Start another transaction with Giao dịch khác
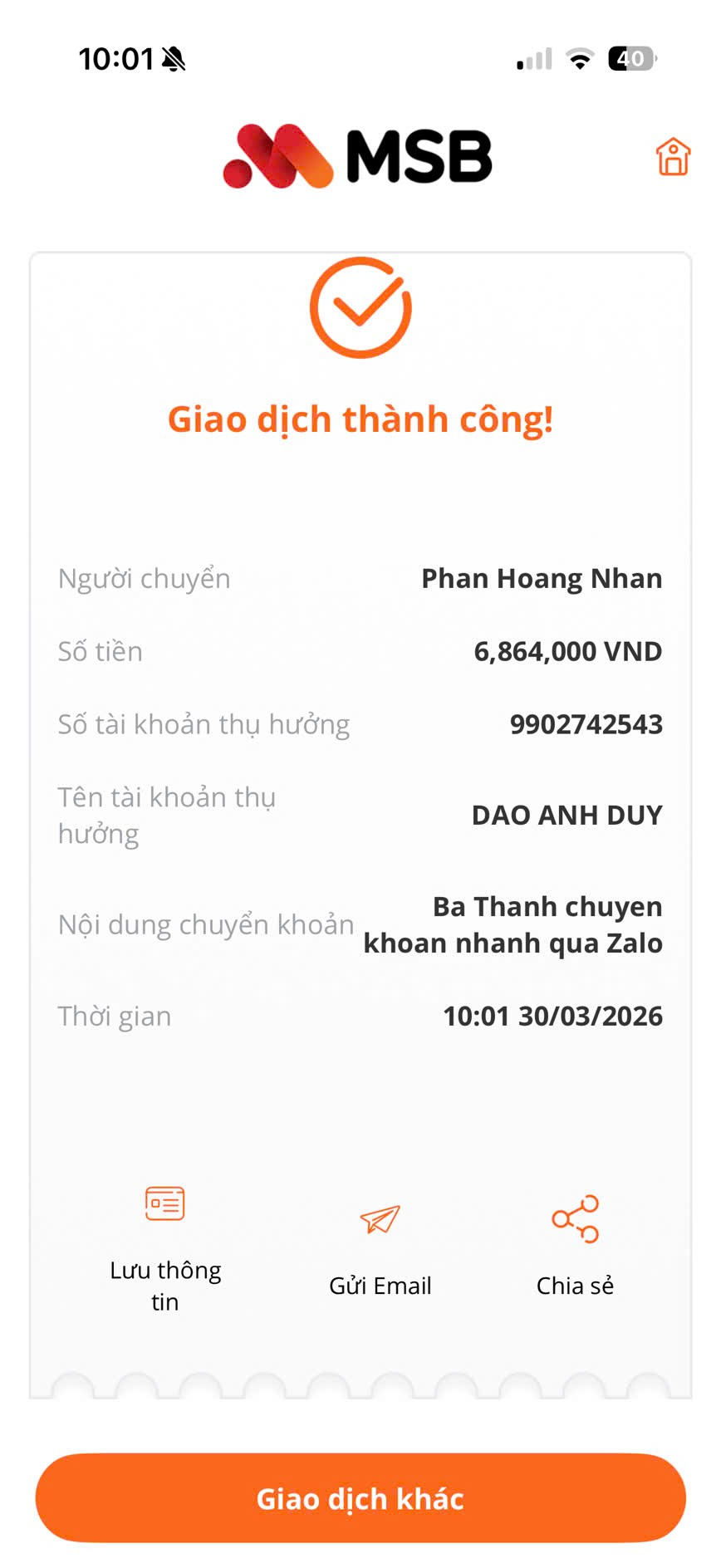The width and height of the screenshot is (721, 1568). [360, 1497]
